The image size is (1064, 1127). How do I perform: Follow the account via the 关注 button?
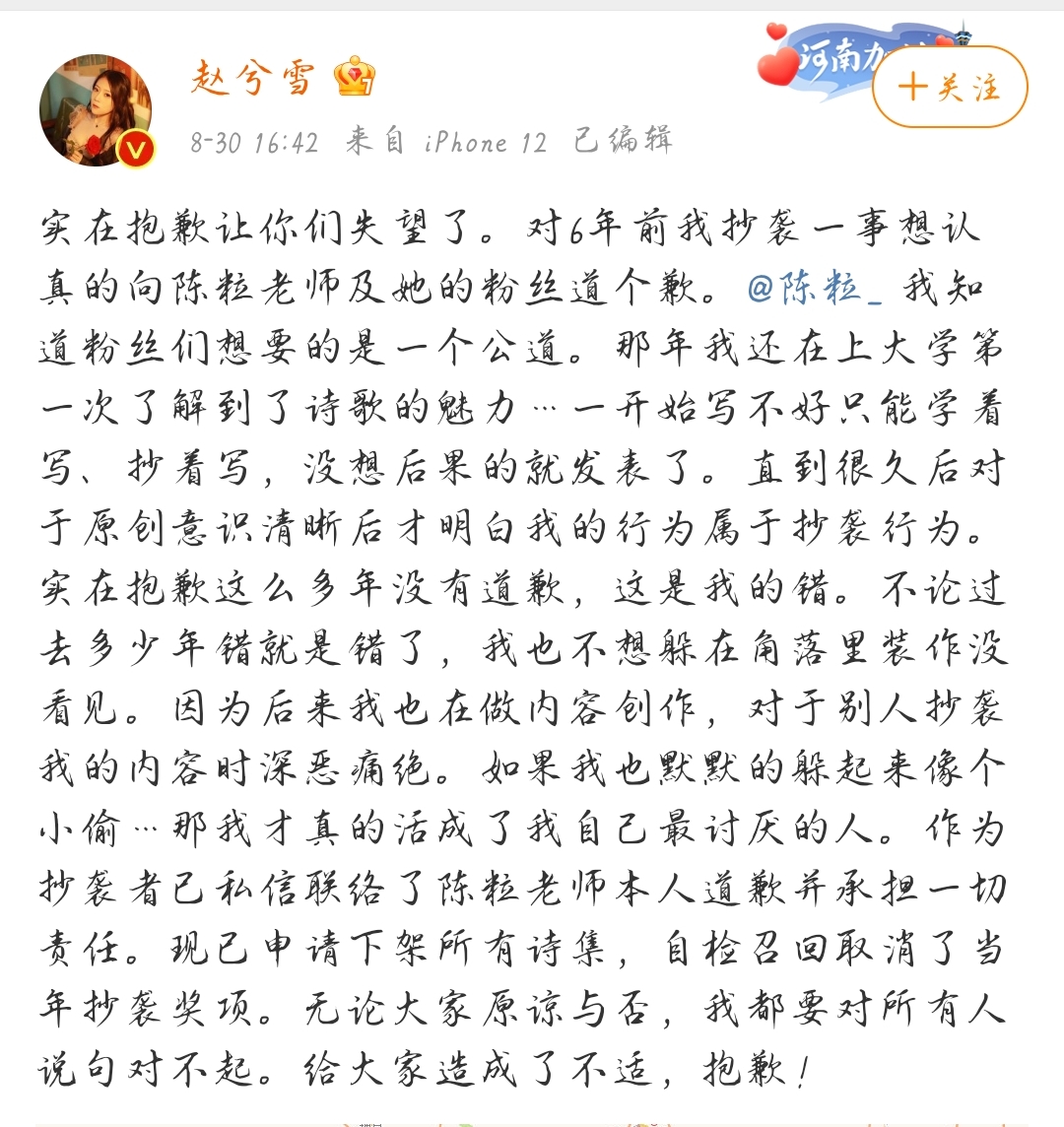(x=951, y=89)
